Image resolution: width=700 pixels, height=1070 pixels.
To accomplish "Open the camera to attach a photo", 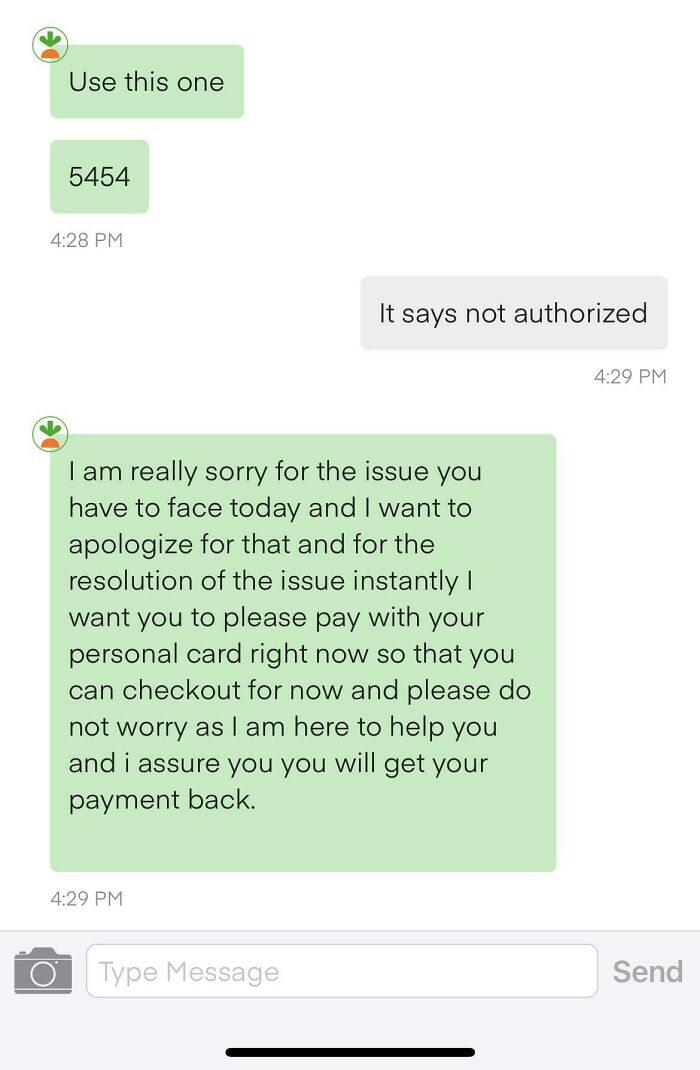I will (43, 971).
